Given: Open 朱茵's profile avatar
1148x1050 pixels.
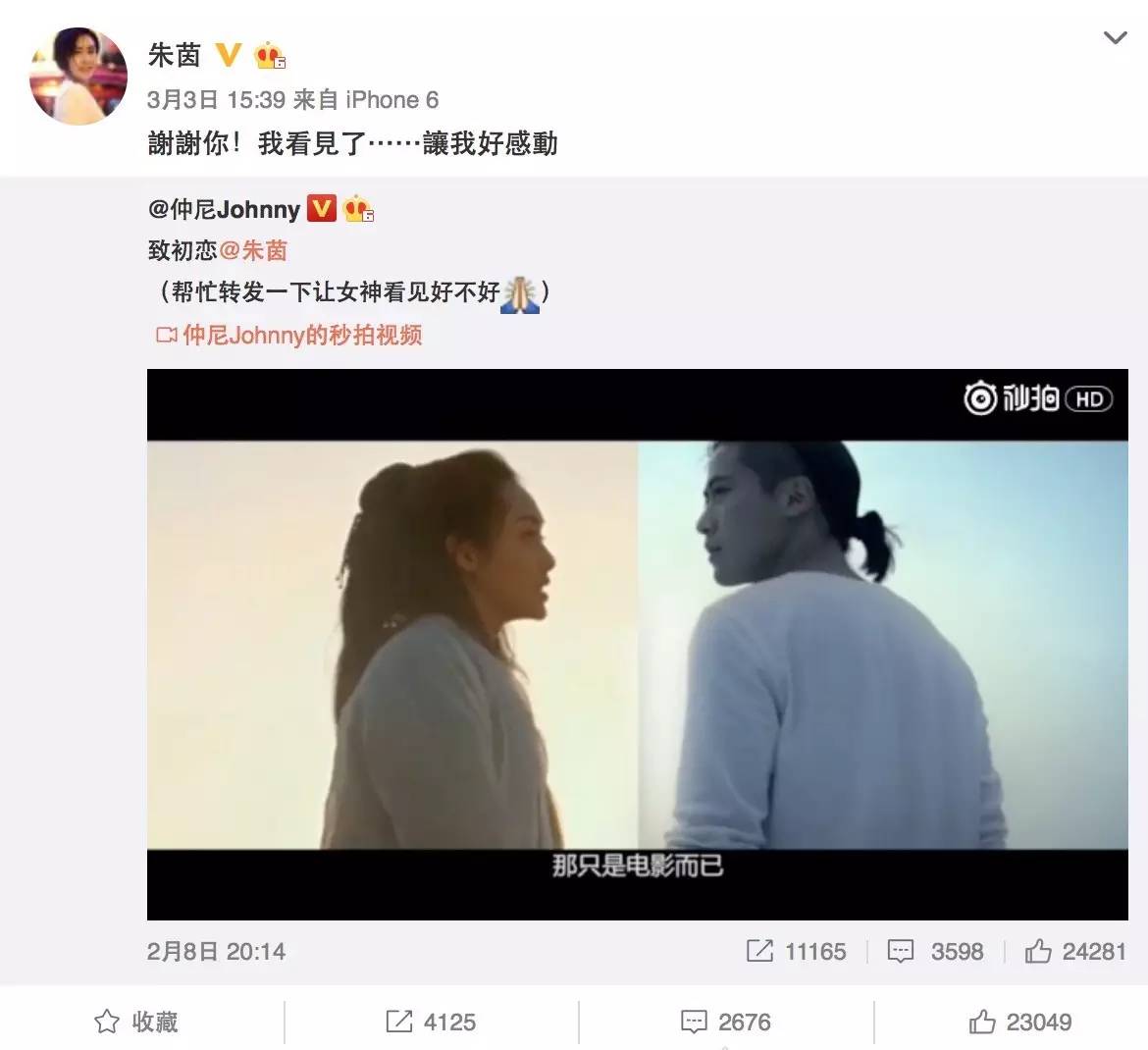Looking at the screenshot, I should (78, 77).
